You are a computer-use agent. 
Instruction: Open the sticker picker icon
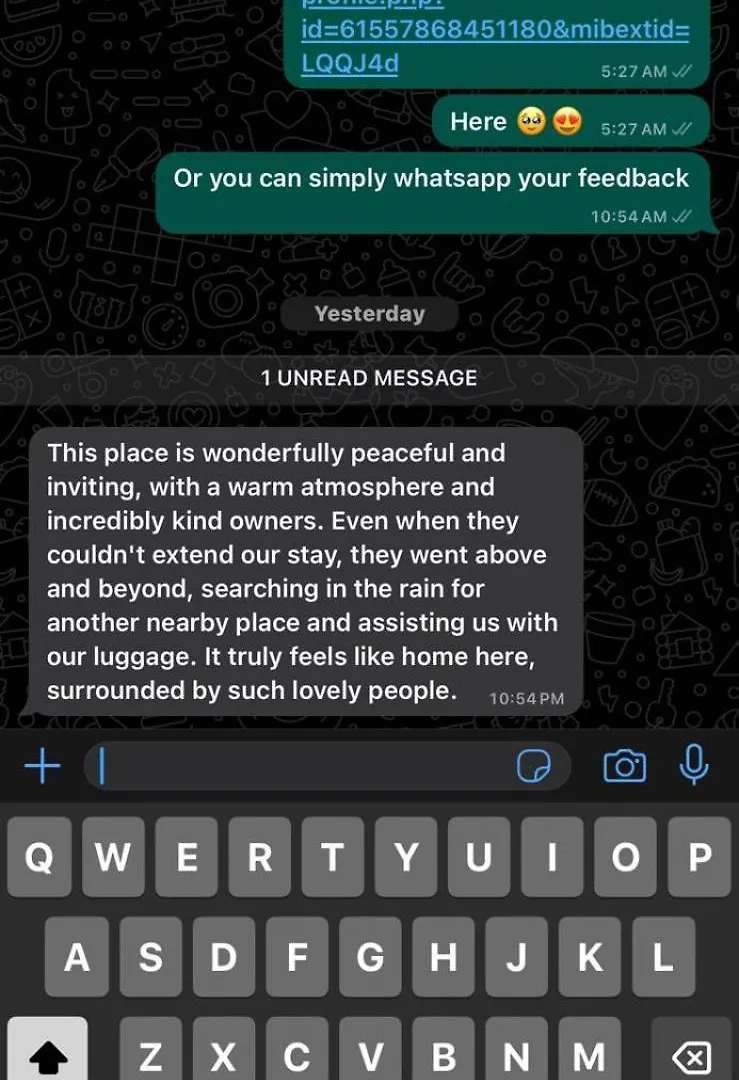(533, 767)
